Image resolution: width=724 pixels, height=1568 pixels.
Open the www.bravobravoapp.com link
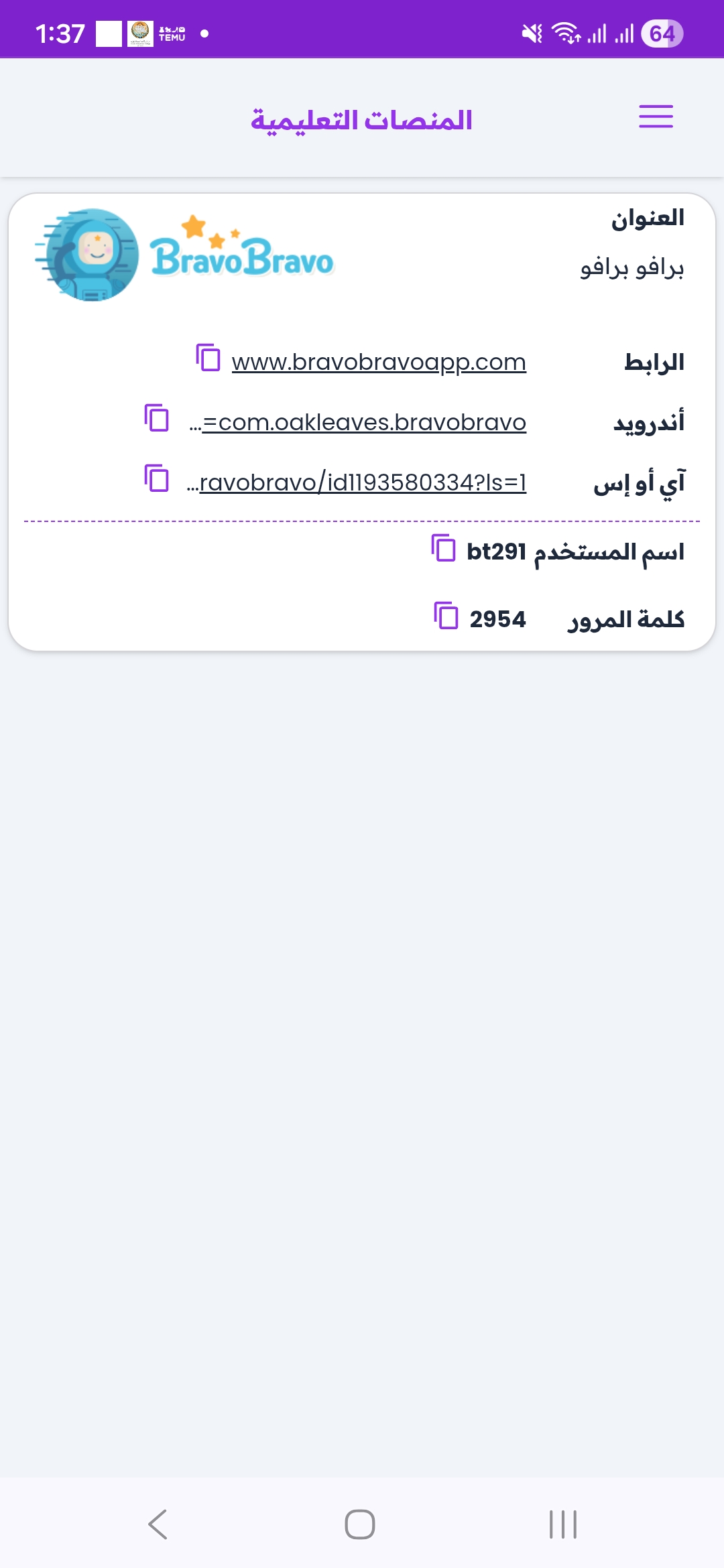click(379, 362)
